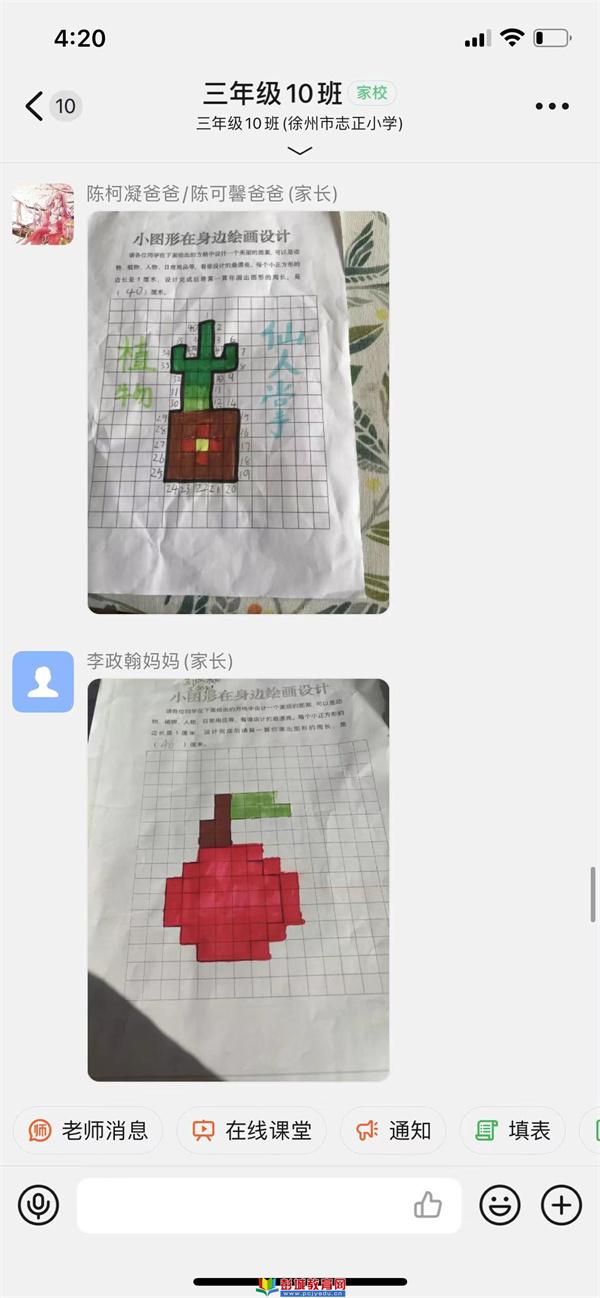This screenshot has height=1298, width=600.
Task: Open the plus attachments menu
Action: coord(561,1205)
